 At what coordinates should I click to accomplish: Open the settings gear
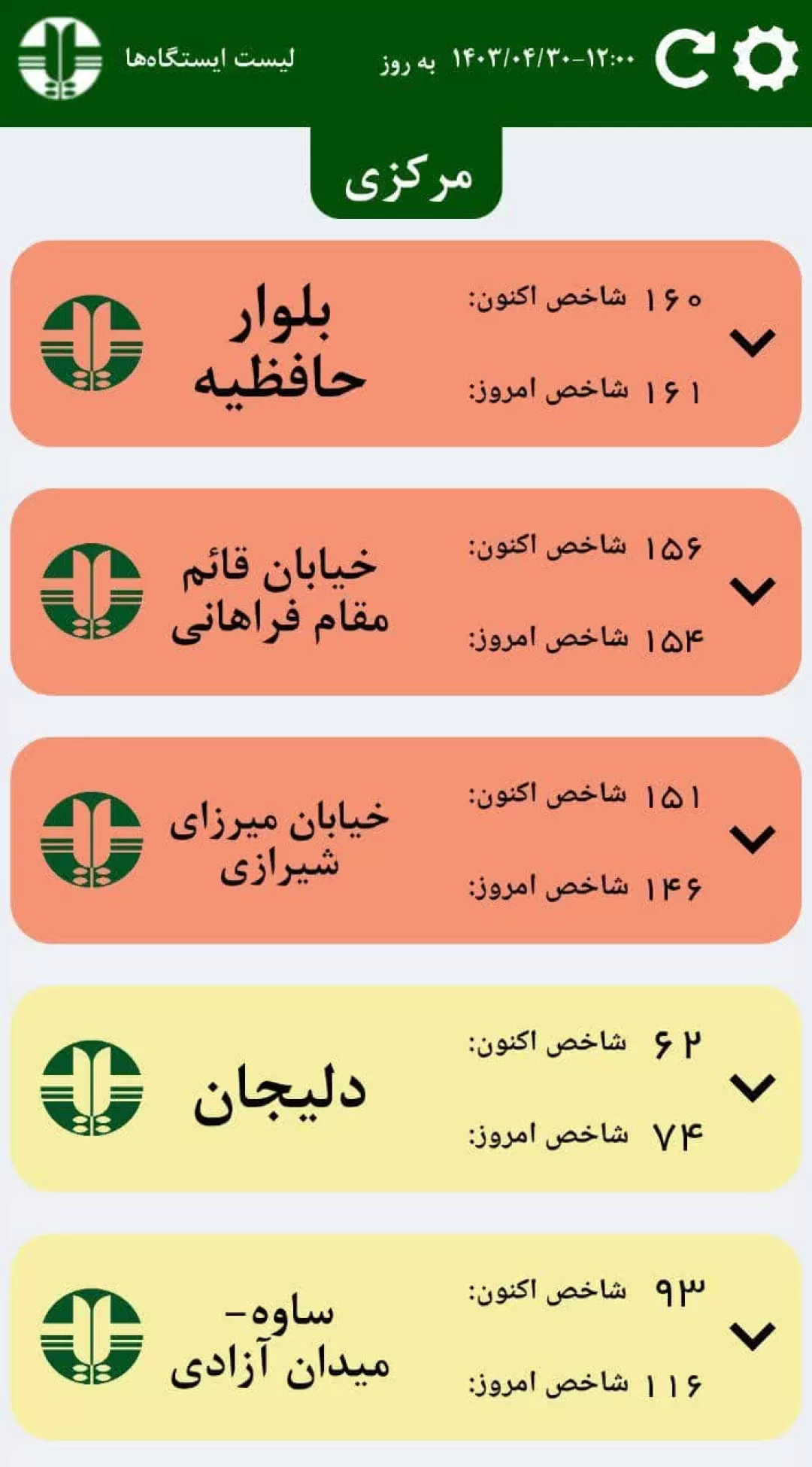coord(765,58)
